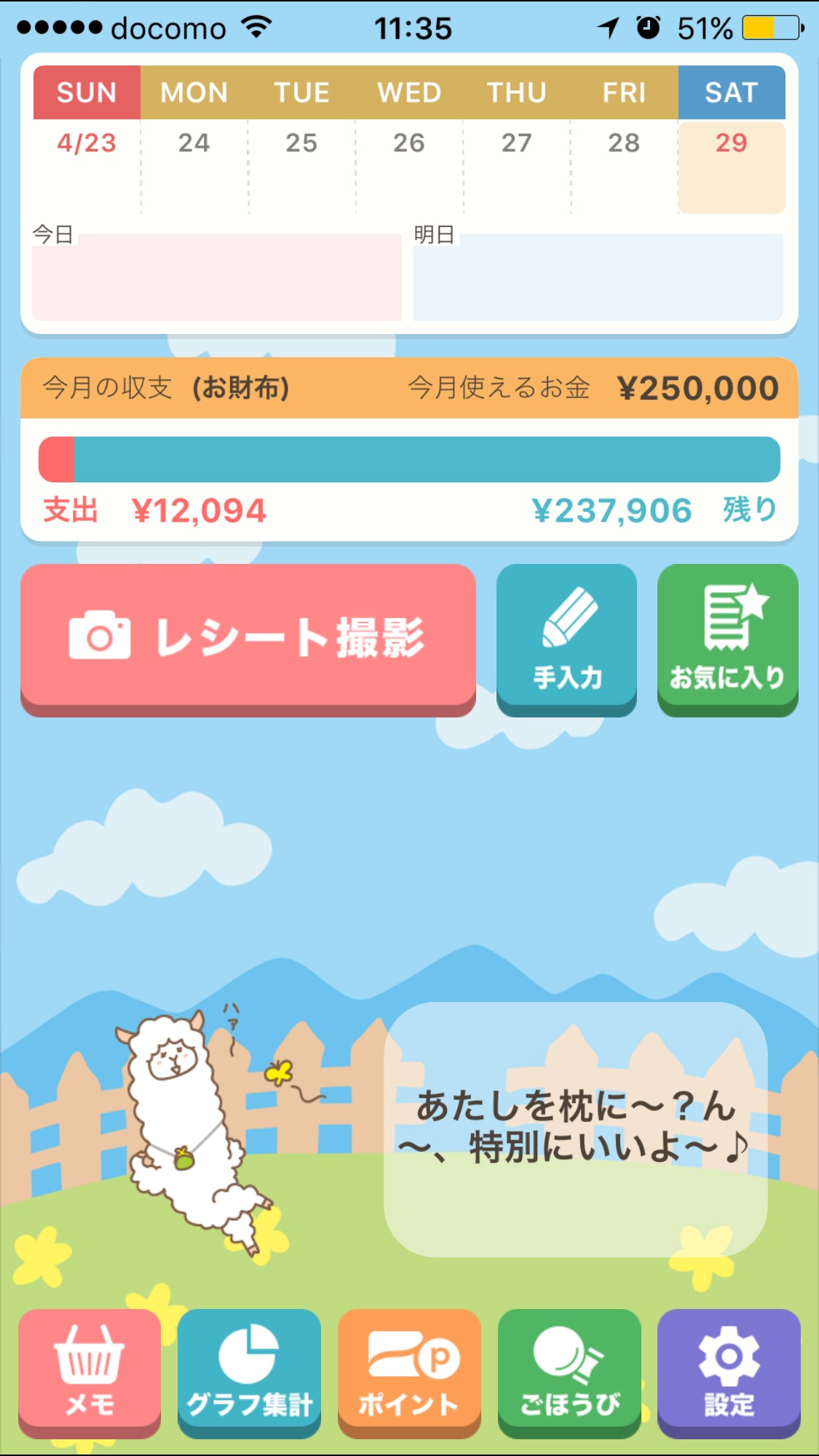The width and height of the screenshot is (819, 1456).
Task: View グラフ集計 graph summary
Action: 249,1370
